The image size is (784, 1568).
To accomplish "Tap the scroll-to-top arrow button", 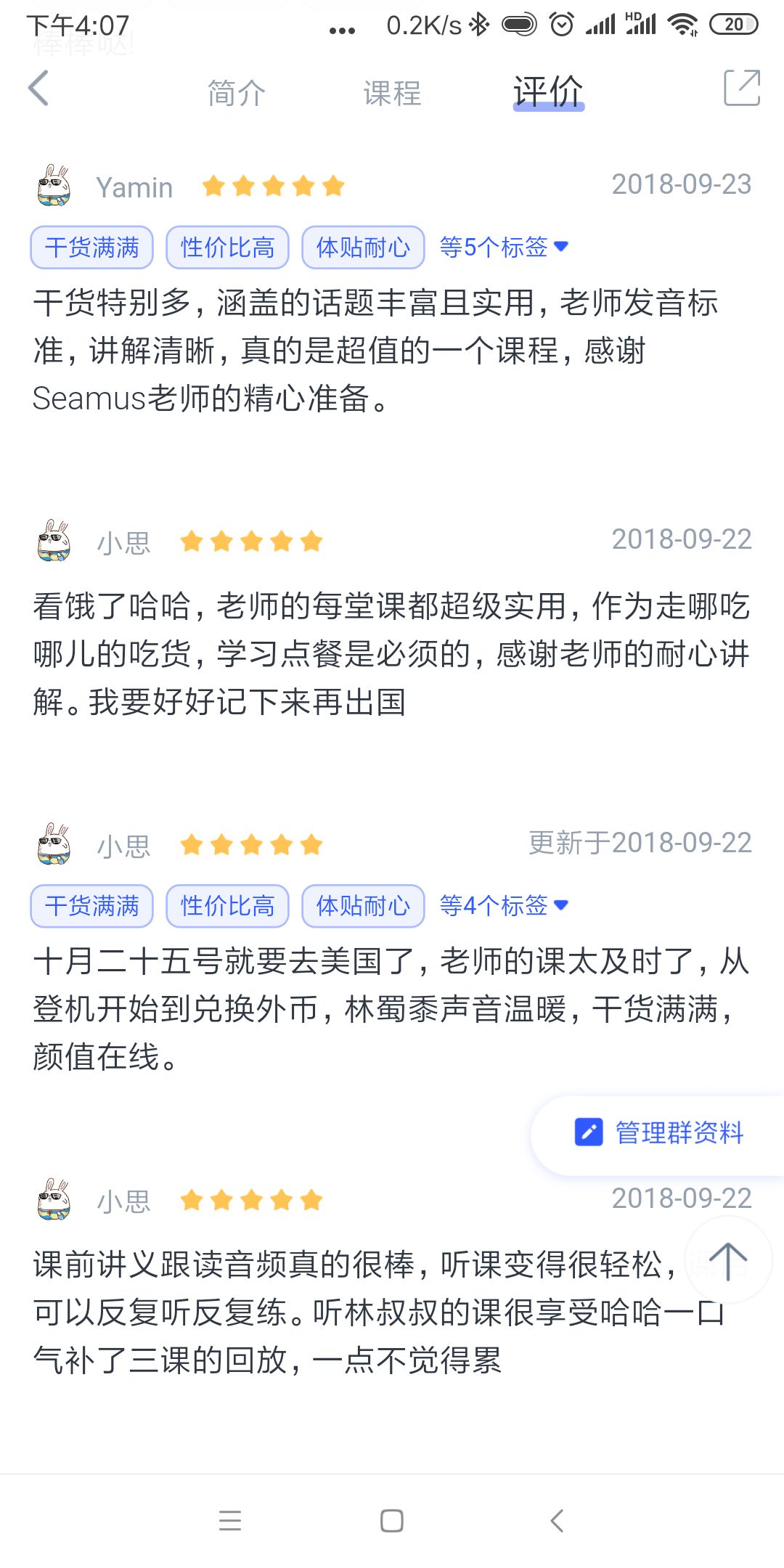I will 728,1260.
